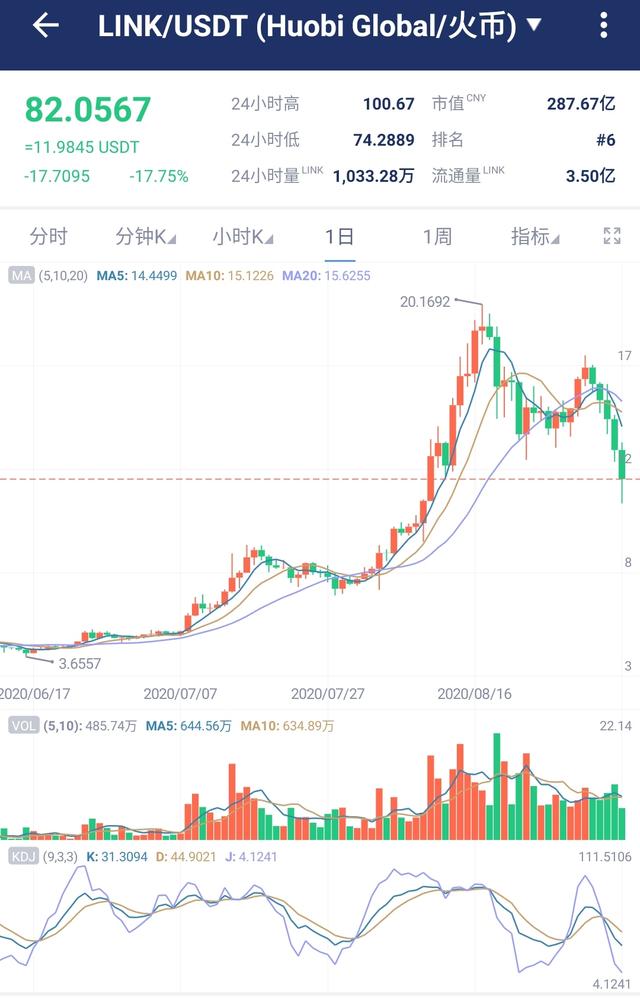The width and height of the screenshot is (640, 1004).
Task: Open the three-dot overflow menu
Action: tap(604, 26)
